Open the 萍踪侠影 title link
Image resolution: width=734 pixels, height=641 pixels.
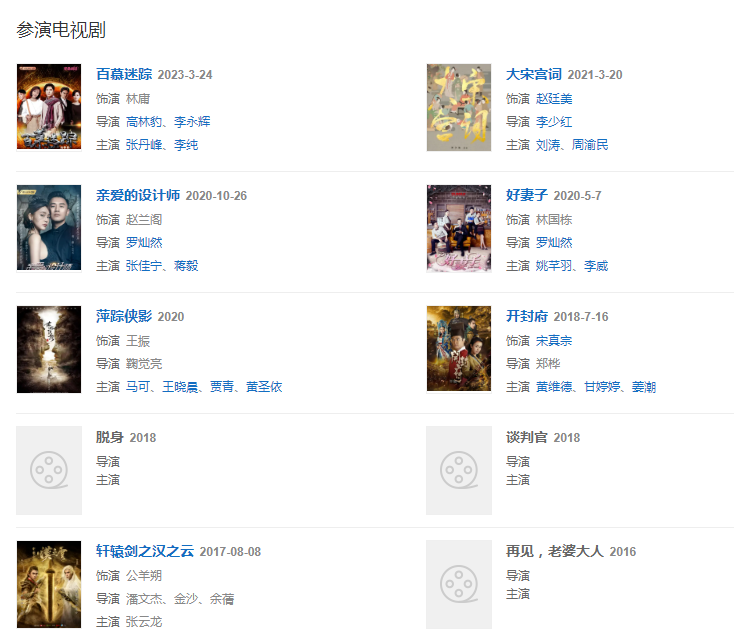[x=124, y=316]
